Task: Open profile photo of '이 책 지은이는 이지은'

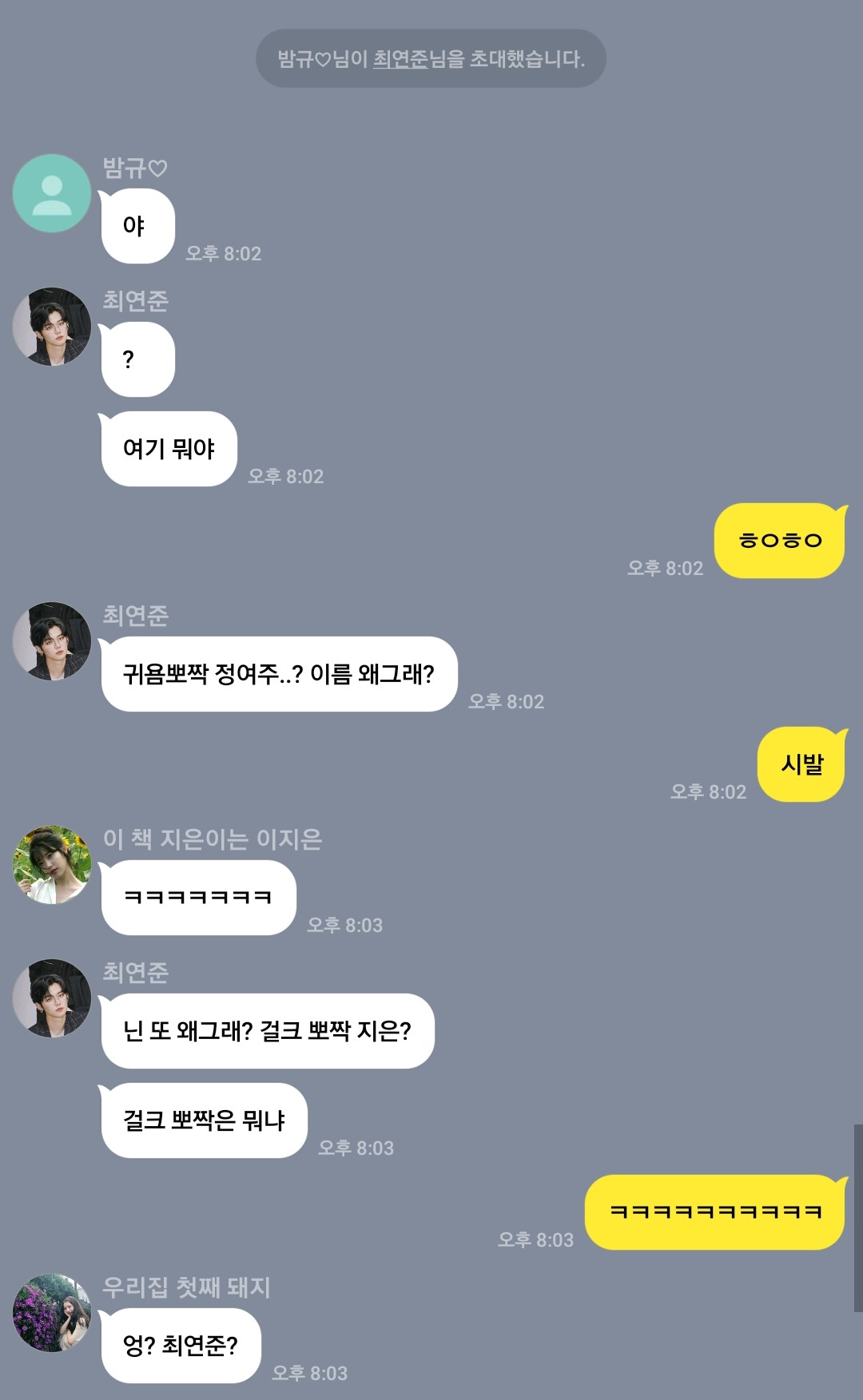Action: pyautogui.click(x=52, y=865)
